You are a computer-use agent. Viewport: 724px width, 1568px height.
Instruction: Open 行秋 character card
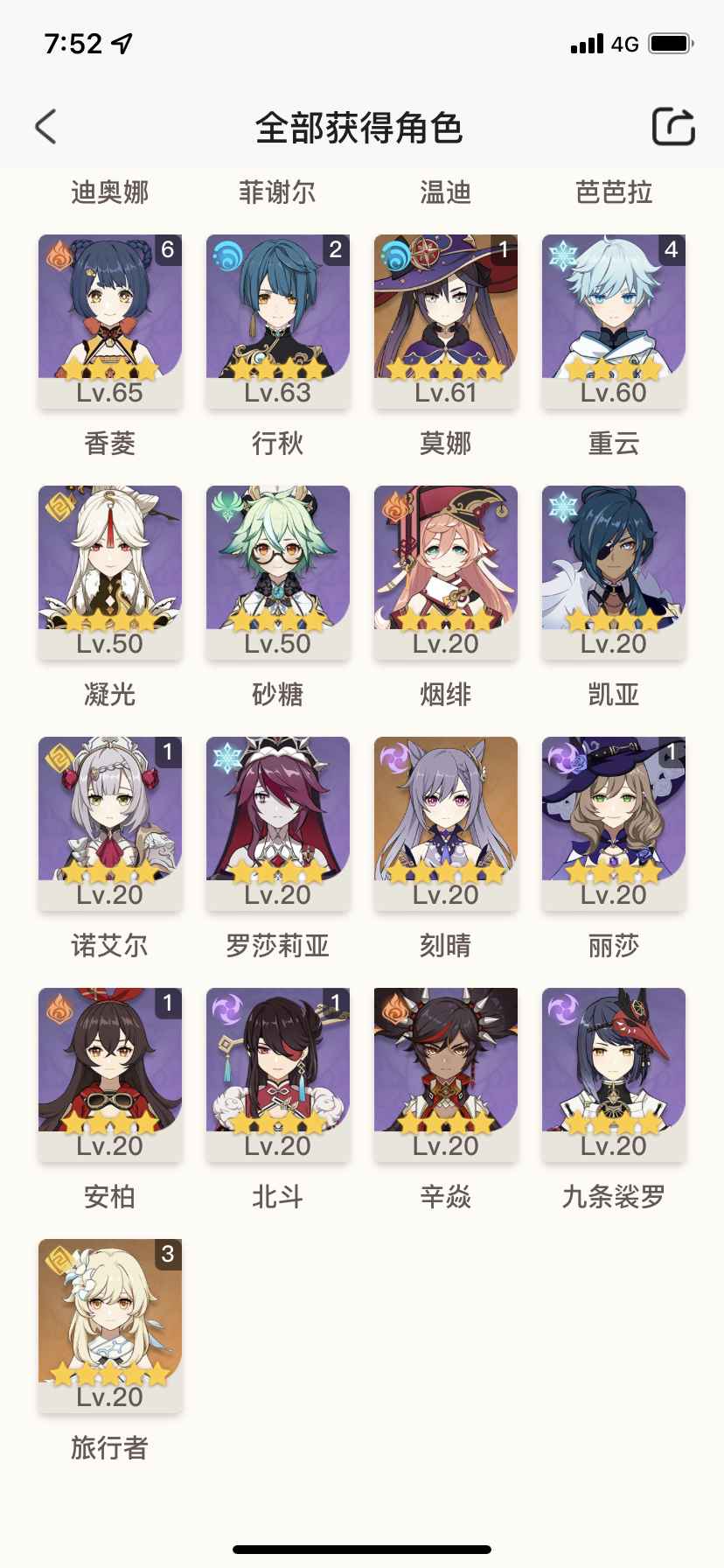tap(278, 321)
